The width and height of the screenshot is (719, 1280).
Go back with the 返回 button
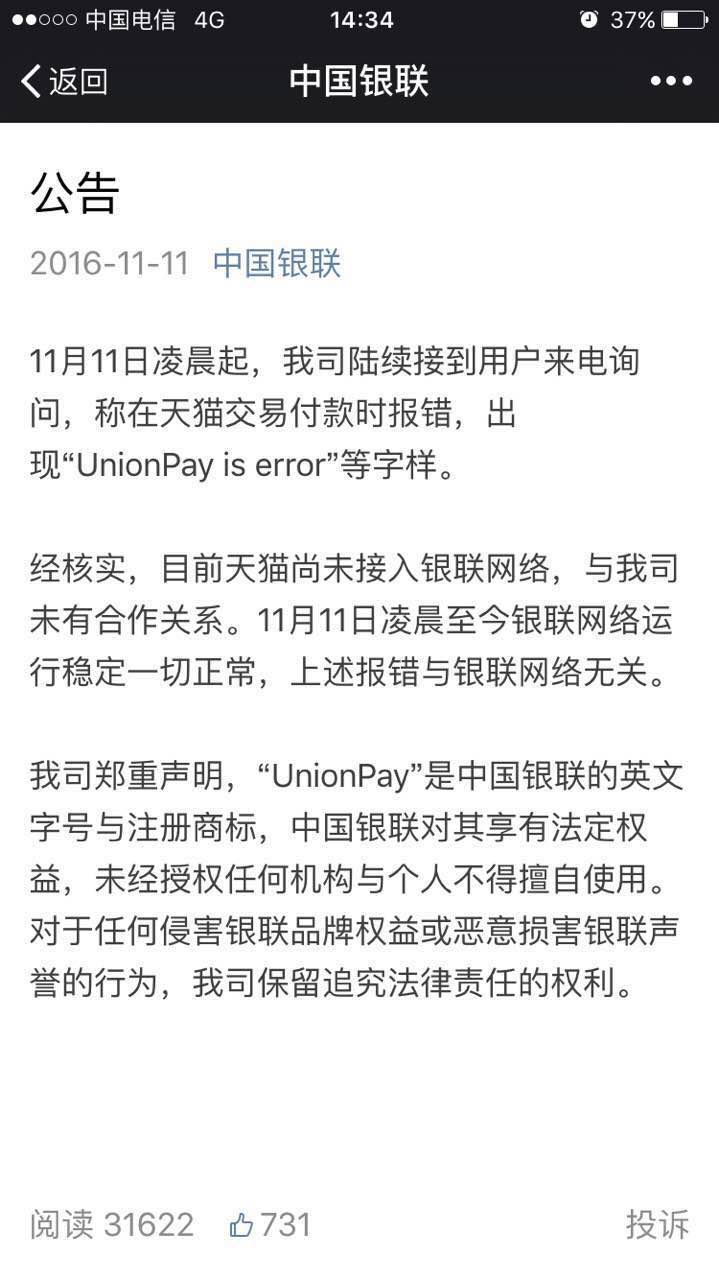tap(64, 81)
